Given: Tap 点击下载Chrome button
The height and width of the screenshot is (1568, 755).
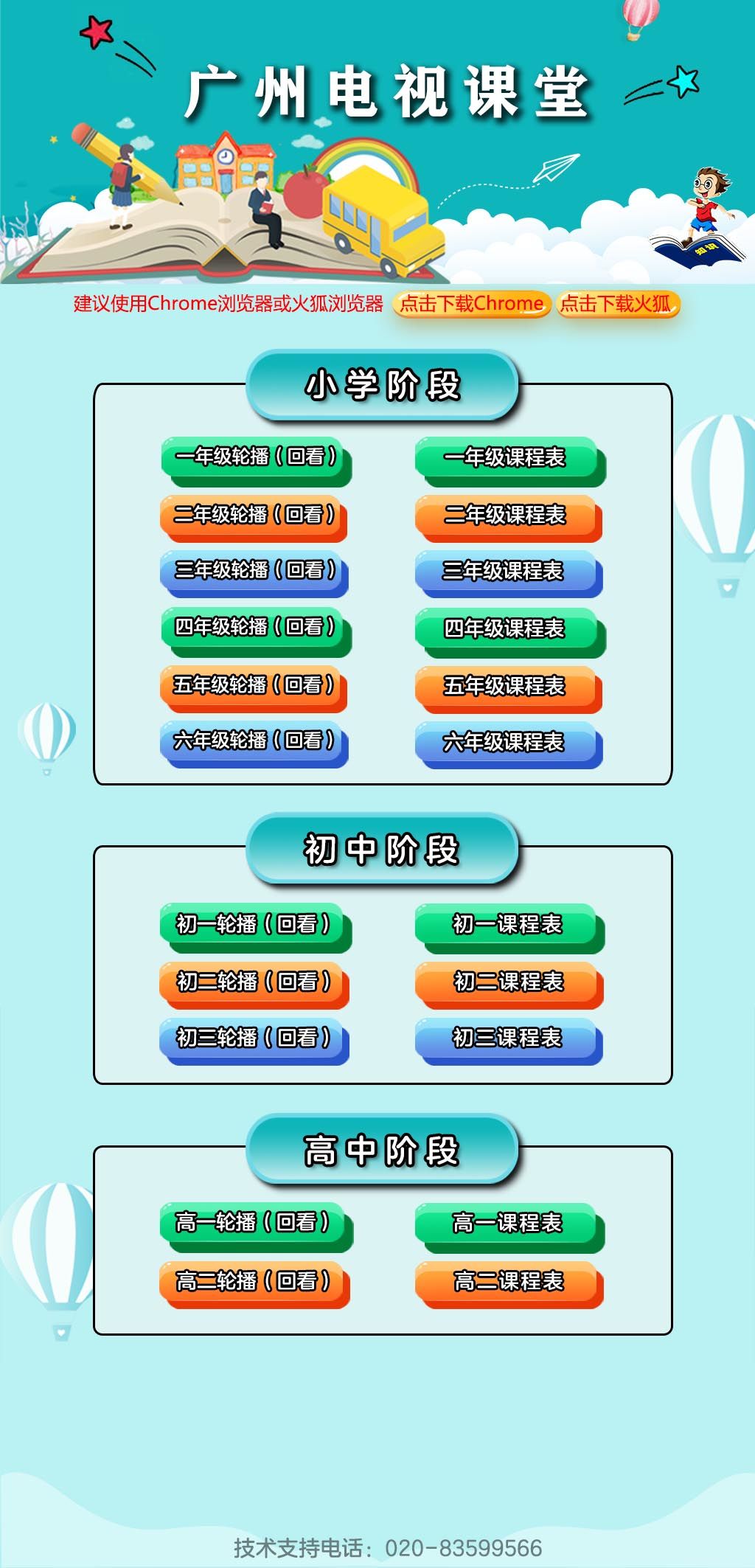Looking at the screenshot, I should click(x=471, y=304).
